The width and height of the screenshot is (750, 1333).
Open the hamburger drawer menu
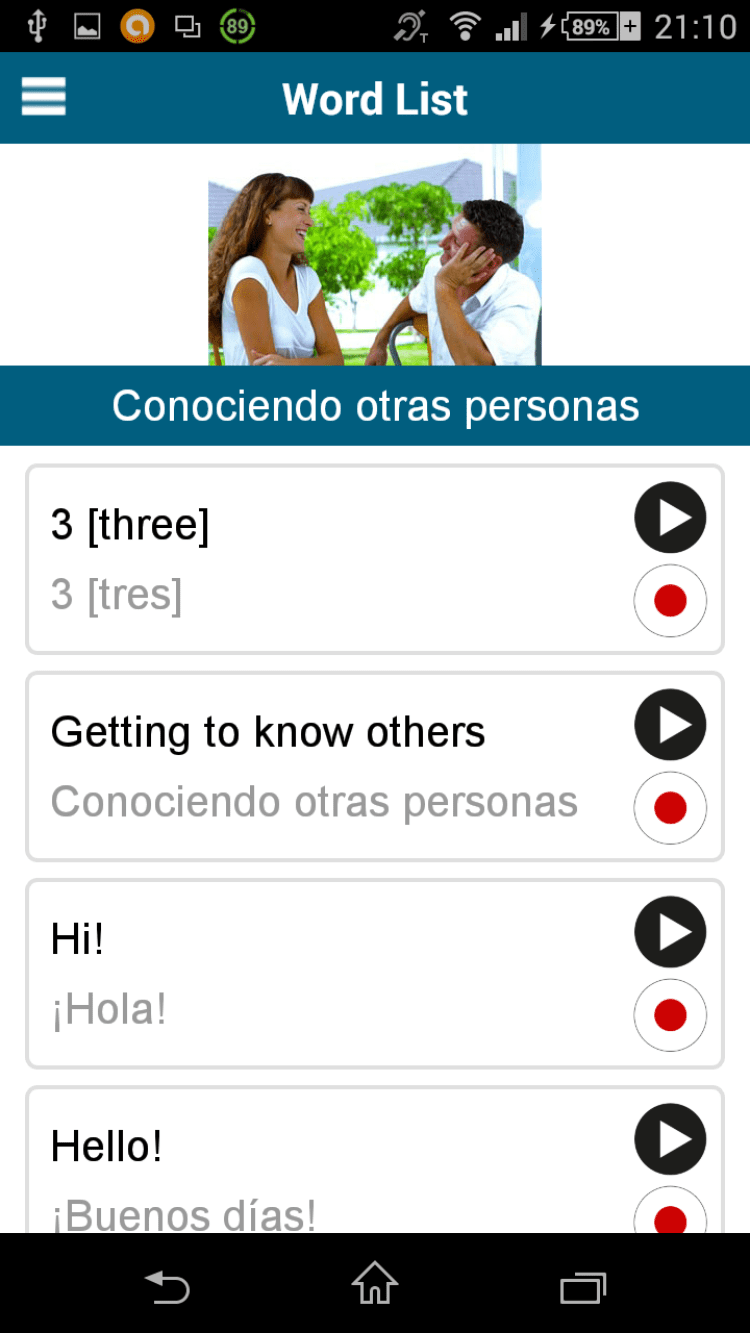[x=43, y=97]
